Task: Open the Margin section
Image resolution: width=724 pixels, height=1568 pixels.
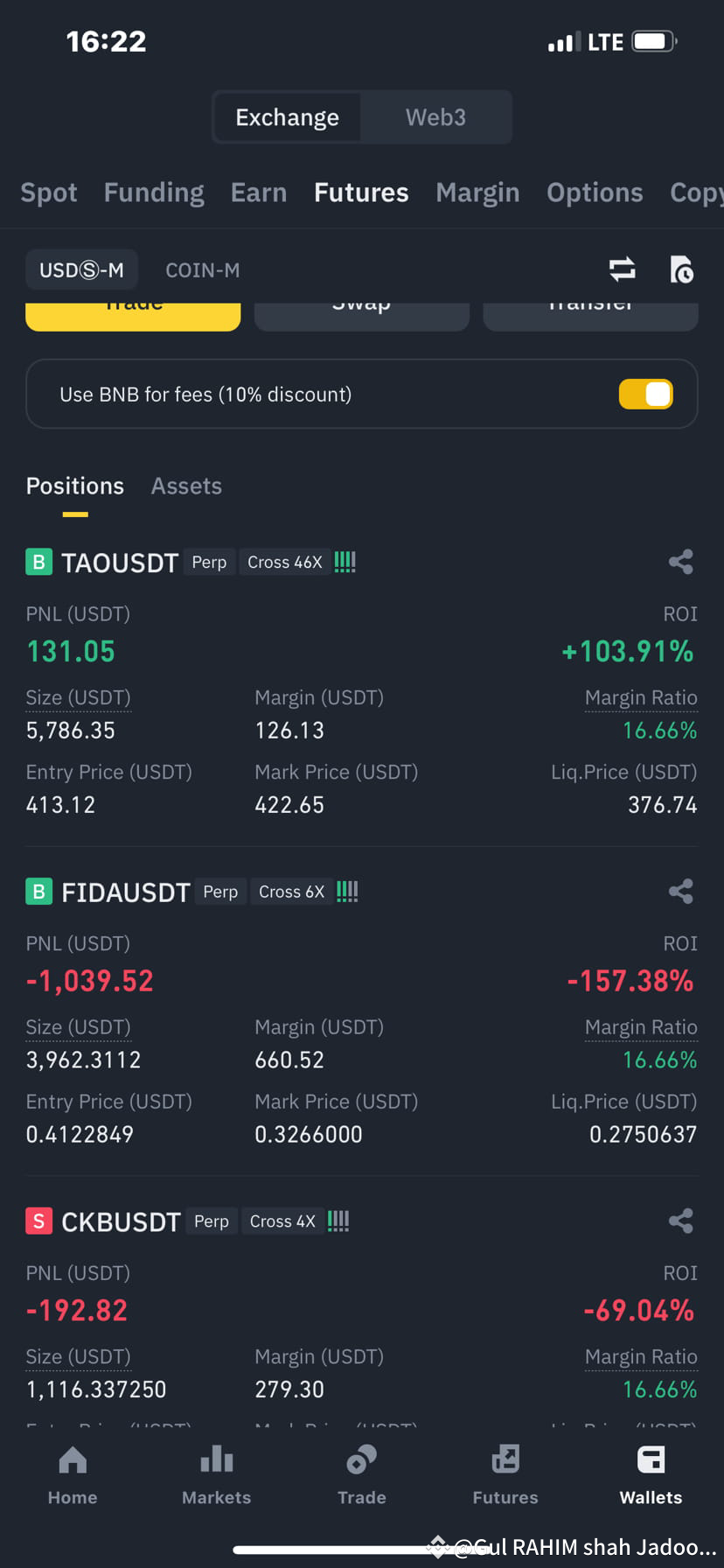Action: point(477,192)
